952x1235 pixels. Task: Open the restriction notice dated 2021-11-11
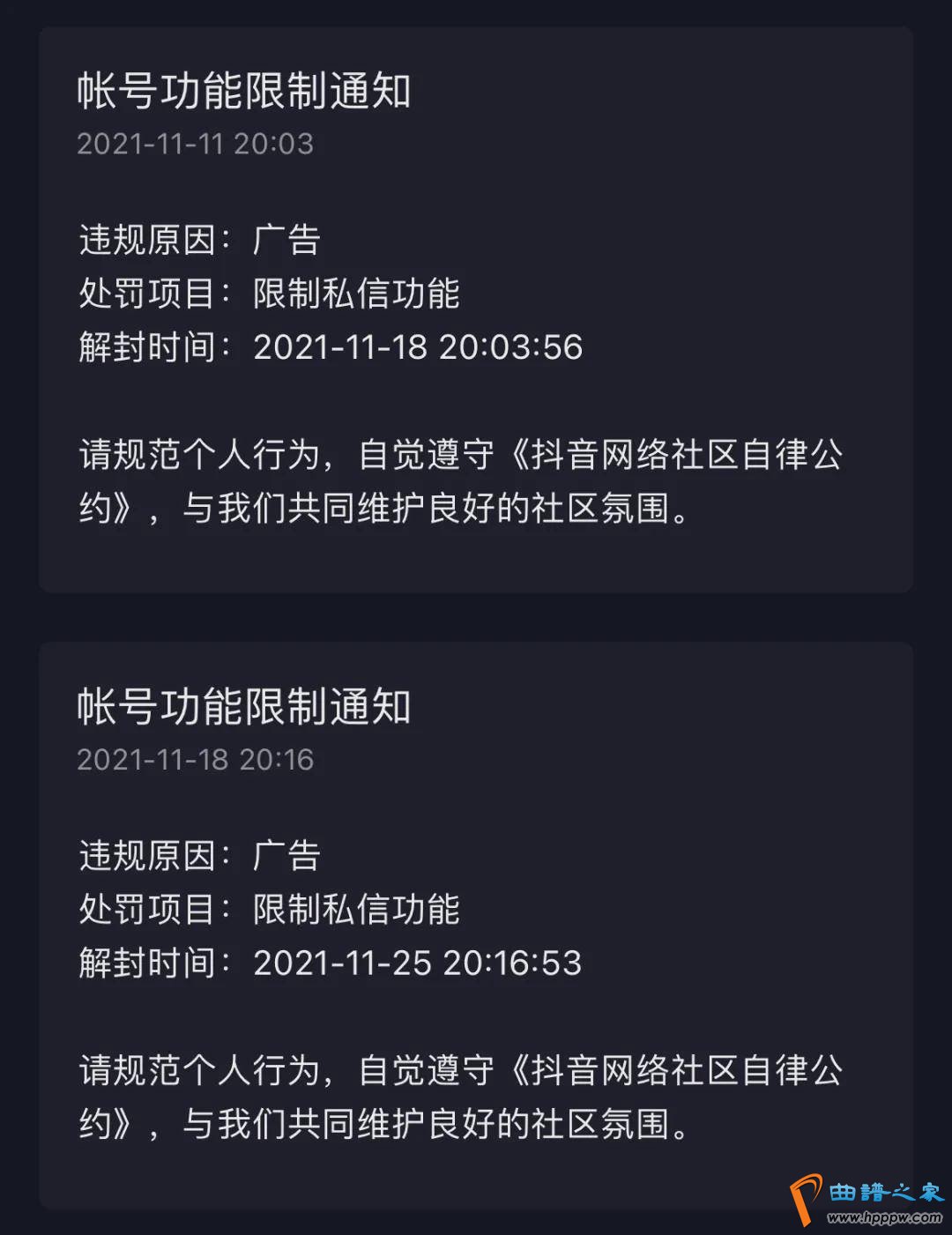pyautogui.click(x=476, y=309)
